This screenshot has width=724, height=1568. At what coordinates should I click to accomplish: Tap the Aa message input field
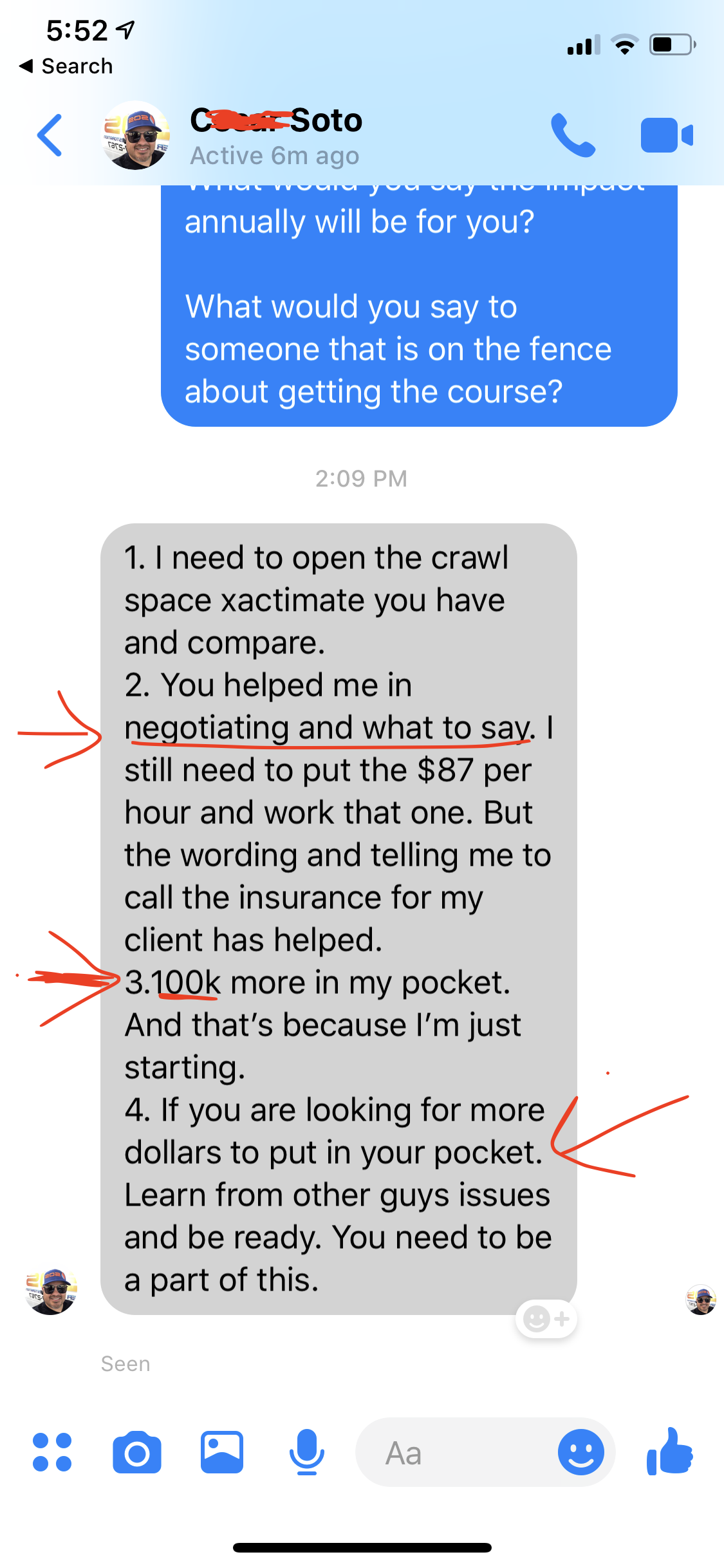click(x=450, y=1453)
